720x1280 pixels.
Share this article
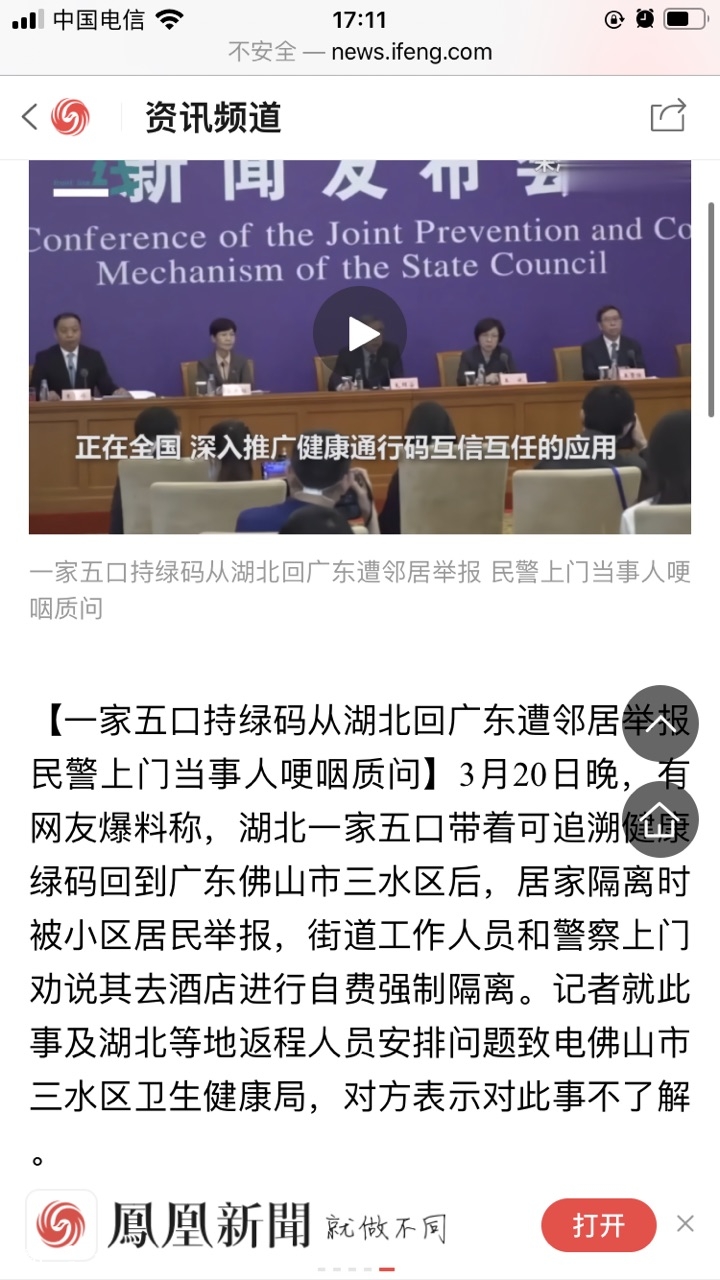[668, 116]
